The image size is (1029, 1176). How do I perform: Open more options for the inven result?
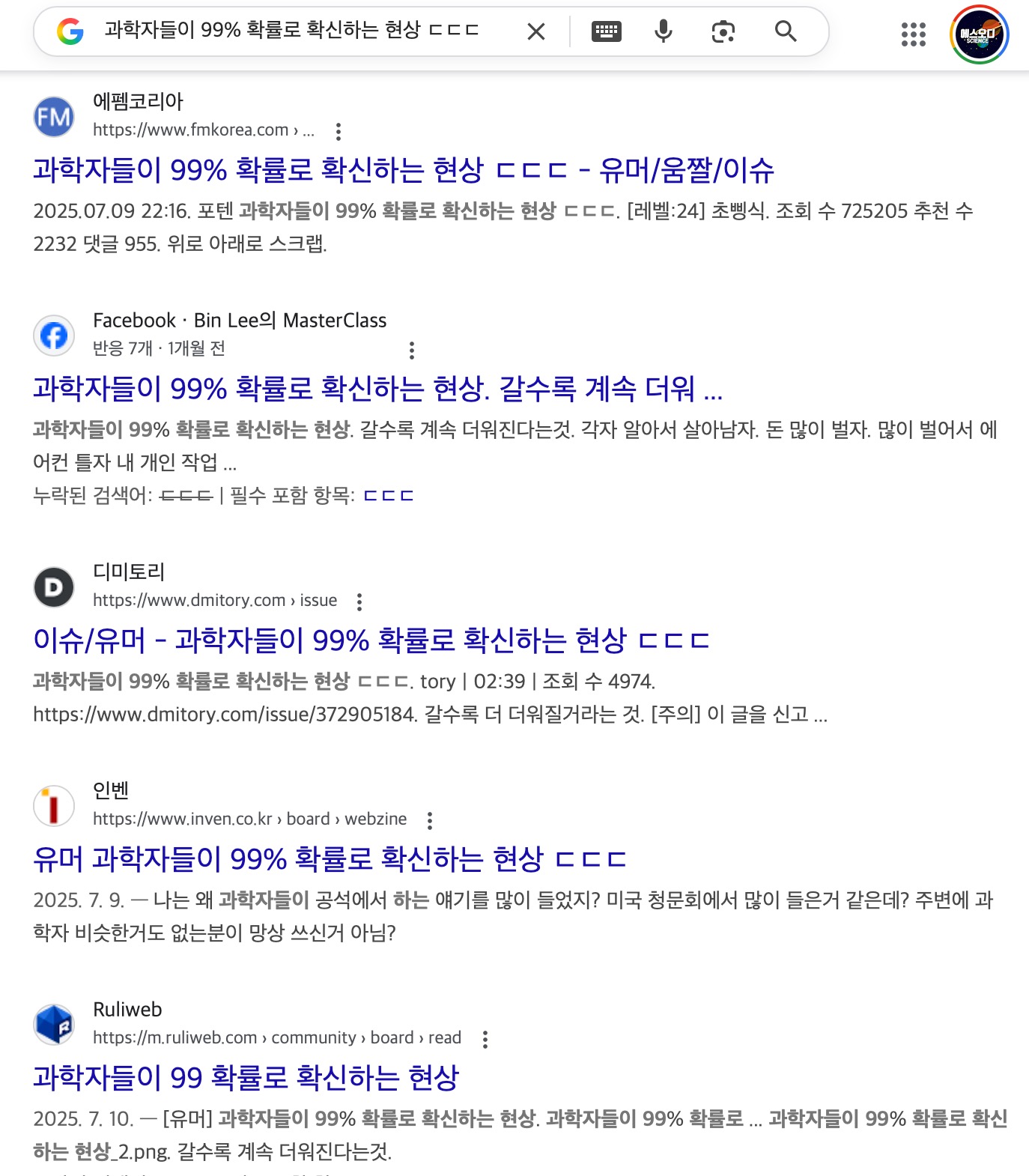430,821
